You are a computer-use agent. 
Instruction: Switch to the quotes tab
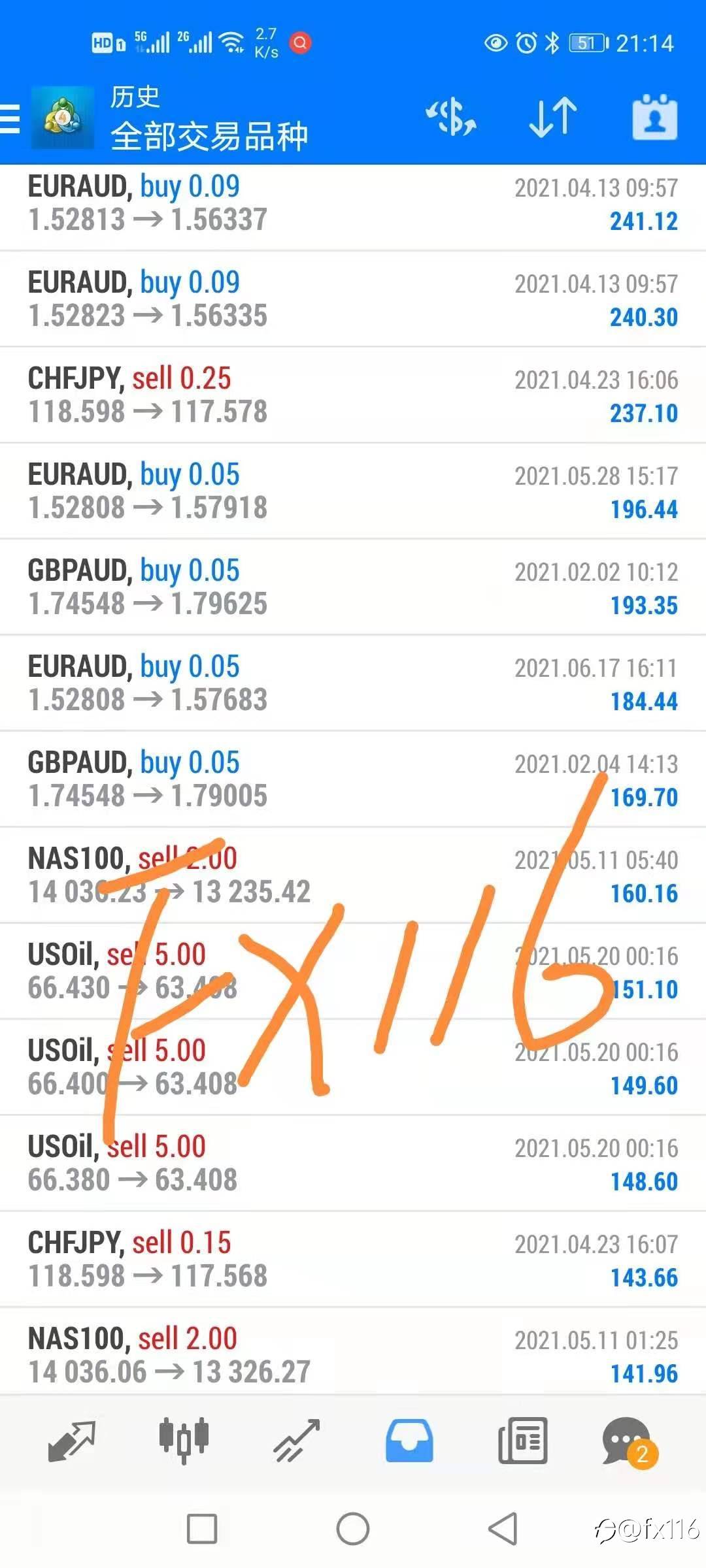72,1441
